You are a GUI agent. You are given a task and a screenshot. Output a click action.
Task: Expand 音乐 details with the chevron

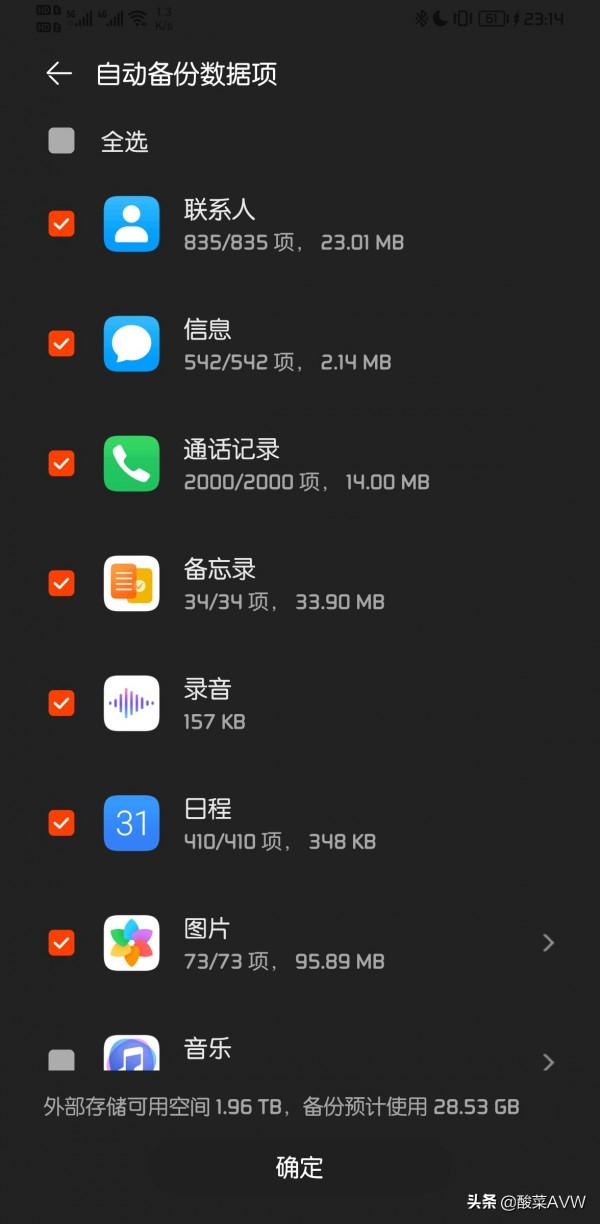547,1061
